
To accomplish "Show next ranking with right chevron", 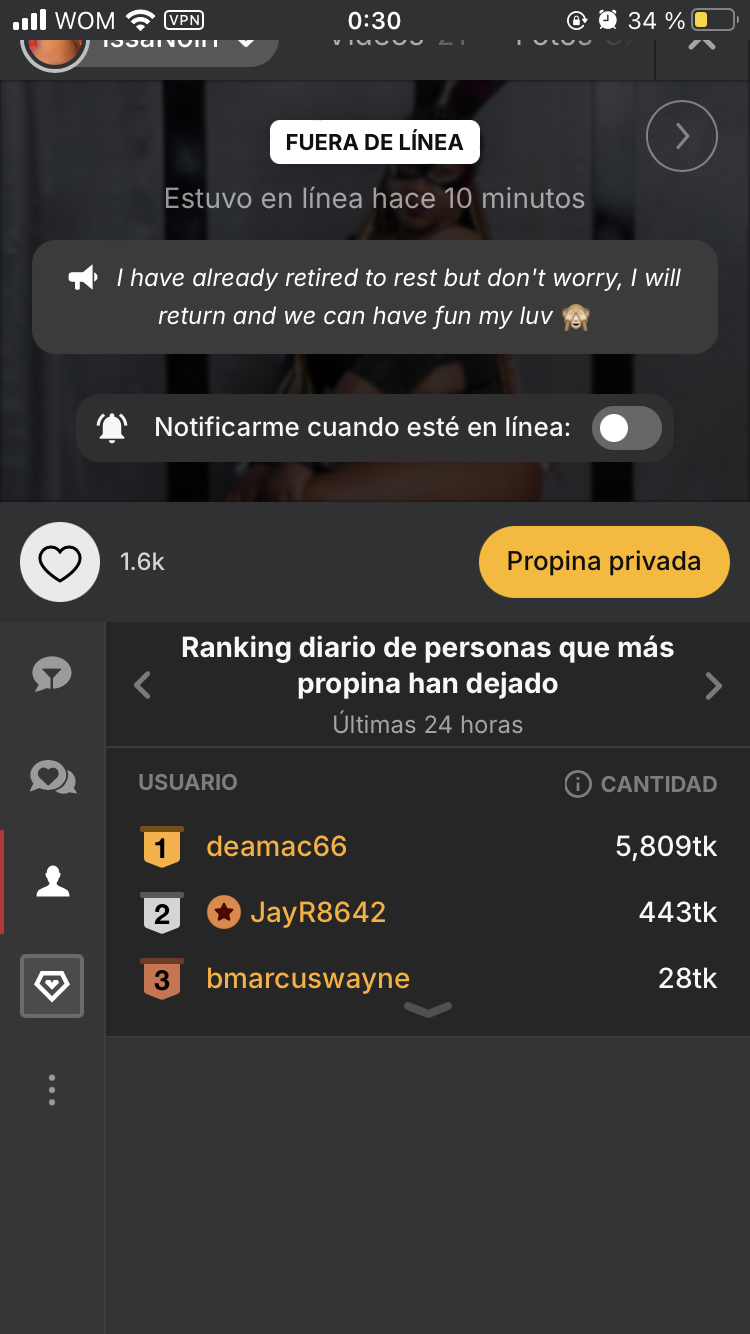I will point(713,686).
